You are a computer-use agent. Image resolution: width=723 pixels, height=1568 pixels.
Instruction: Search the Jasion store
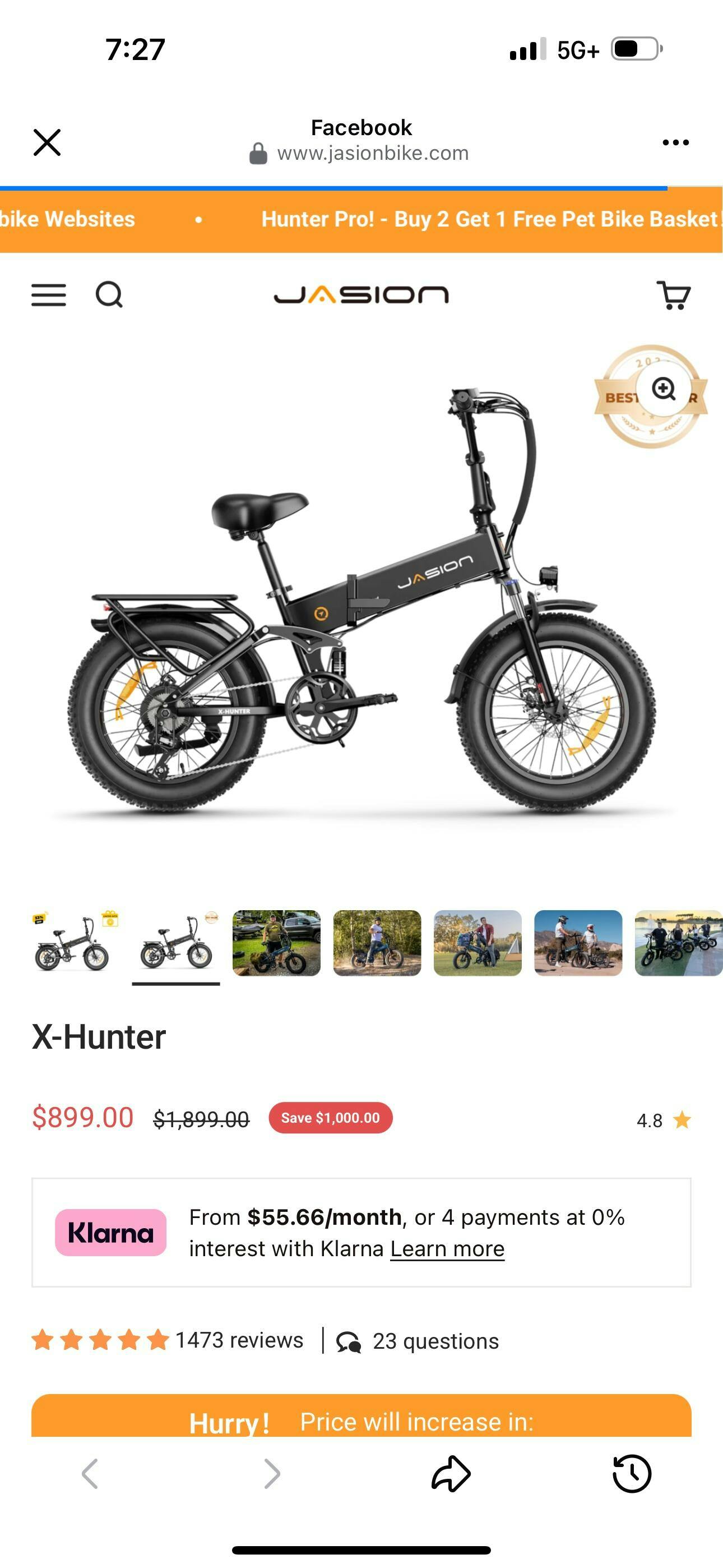(109, 295)
